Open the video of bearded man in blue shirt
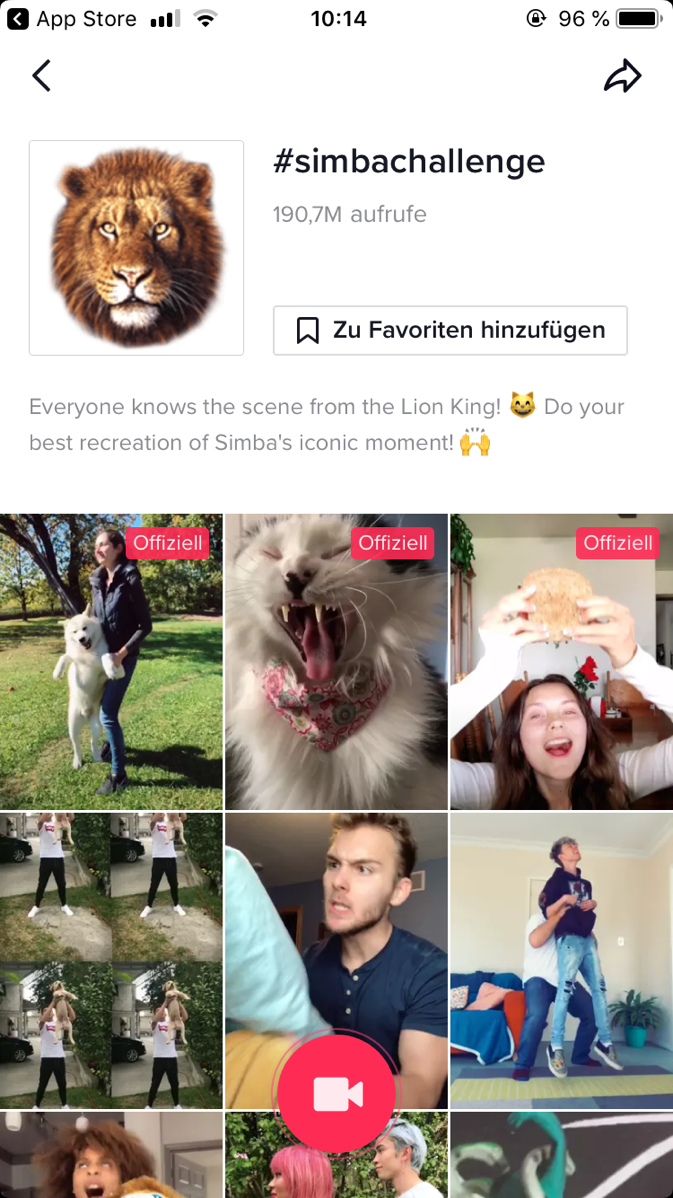Image resolution: width=673 pixels, height=1198 pixels. click(336, 924)
